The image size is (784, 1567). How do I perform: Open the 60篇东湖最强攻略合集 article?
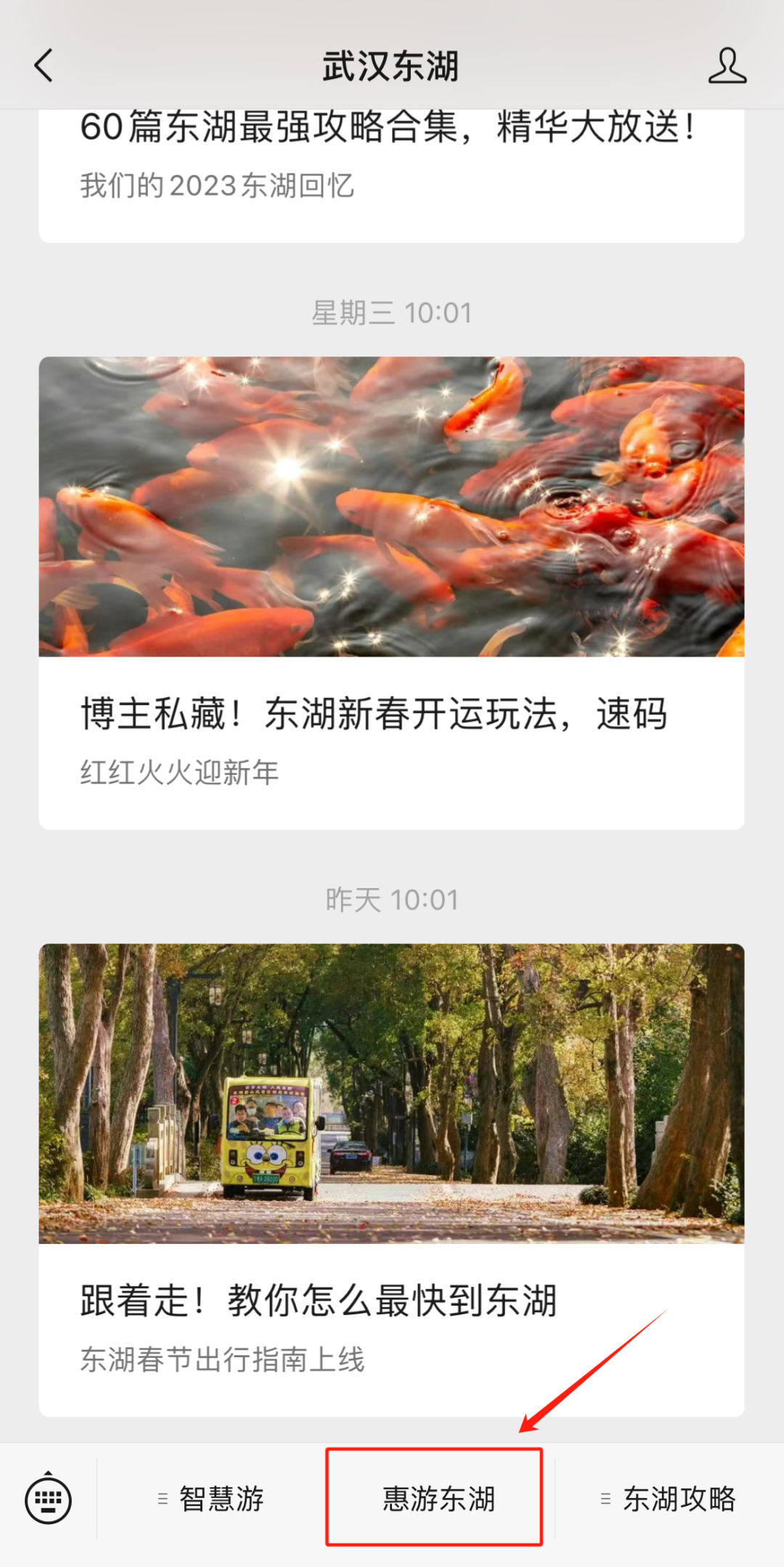(x=391, y=129)
